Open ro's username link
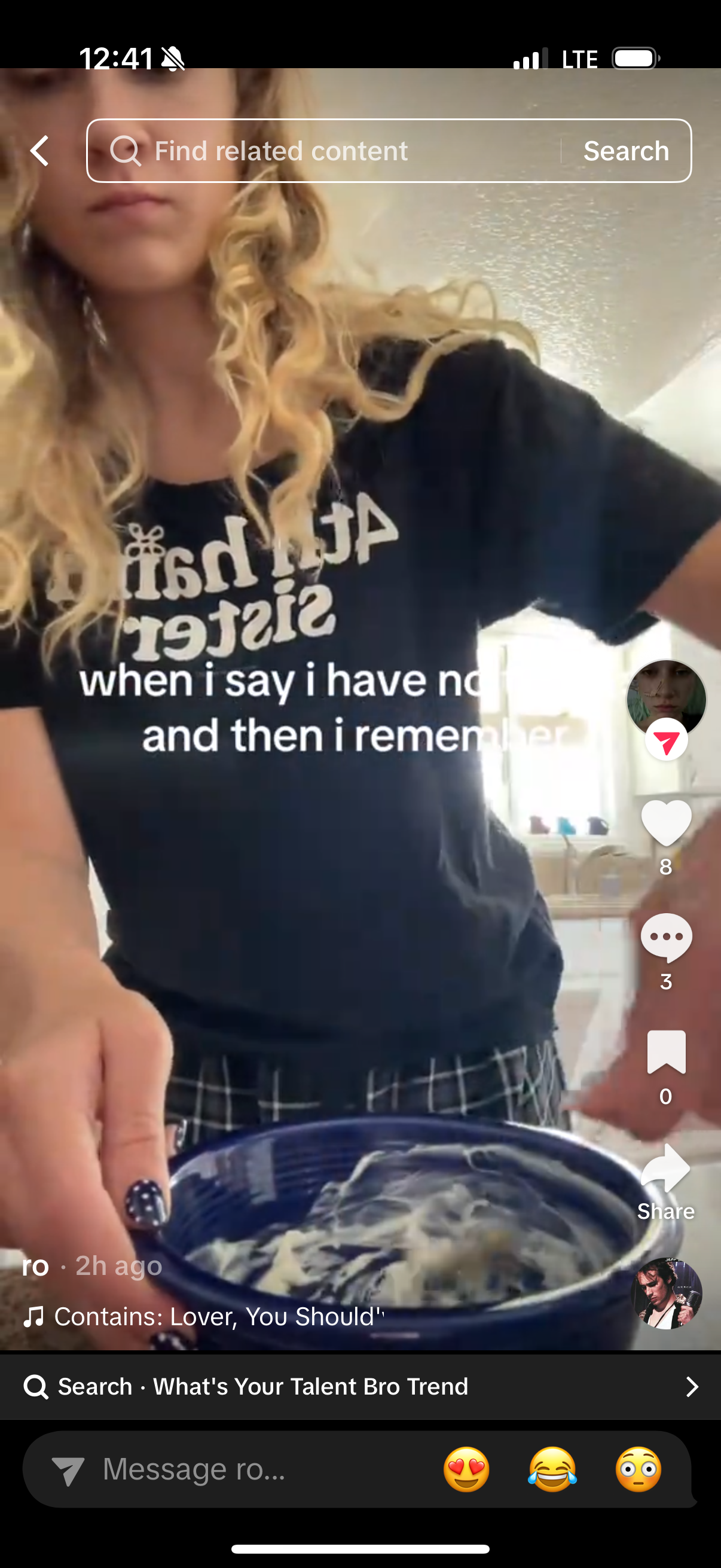Screen dimensions: 721x1568 35,1265
